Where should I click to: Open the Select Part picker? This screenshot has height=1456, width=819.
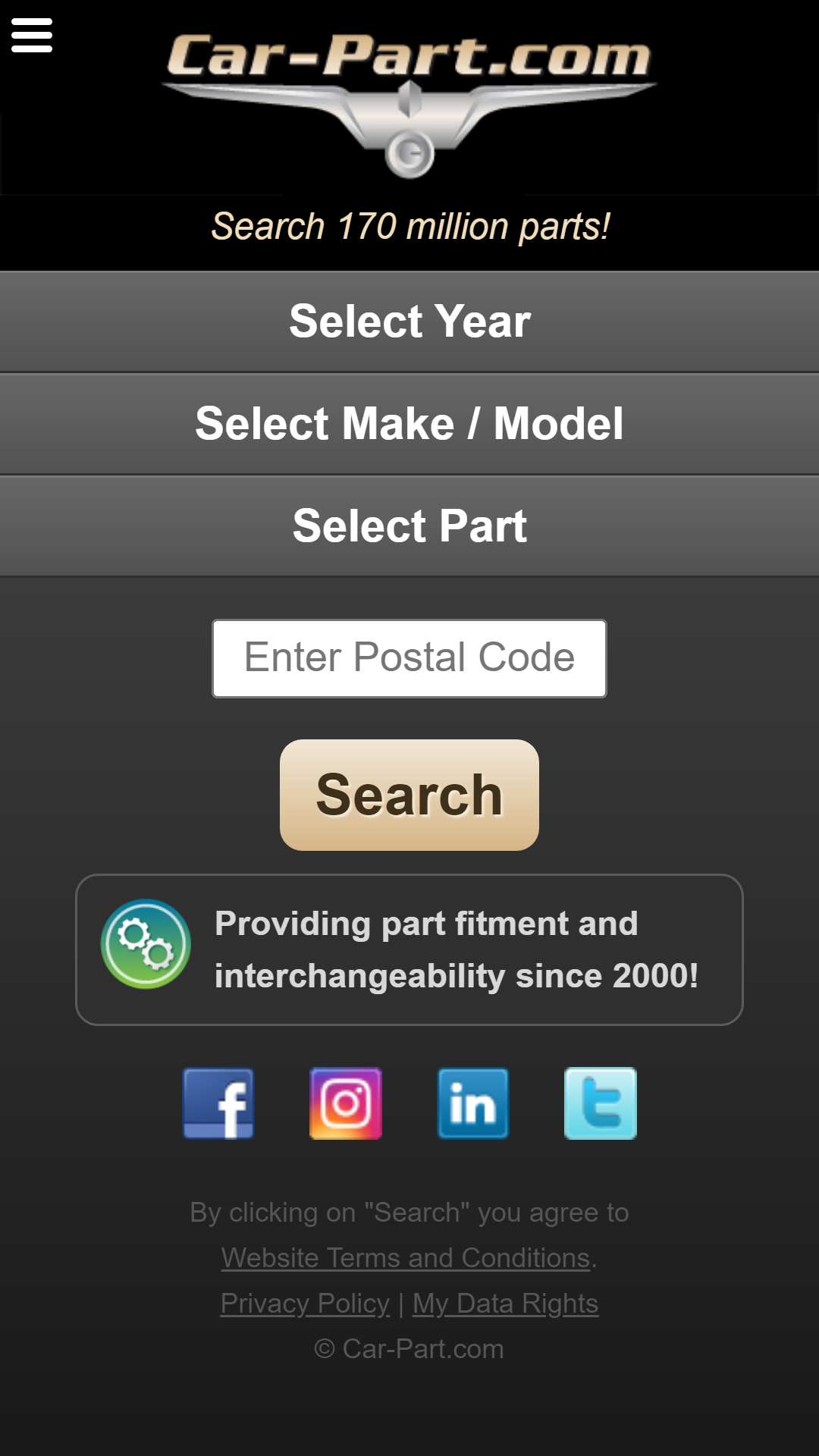pyautogui.click(x=409, y=526)
